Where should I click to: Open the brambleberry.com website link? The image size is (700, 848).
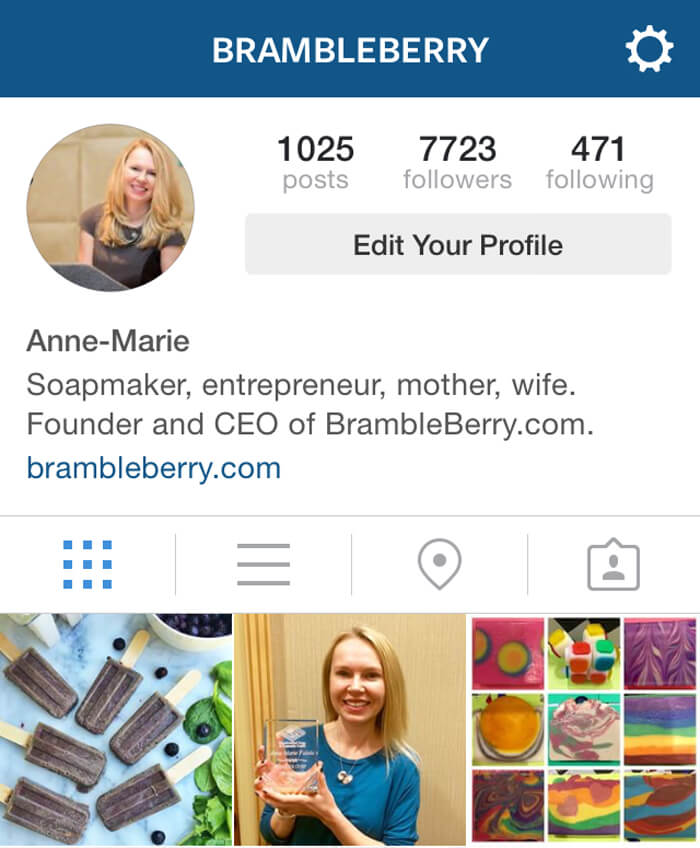point(153,467)
